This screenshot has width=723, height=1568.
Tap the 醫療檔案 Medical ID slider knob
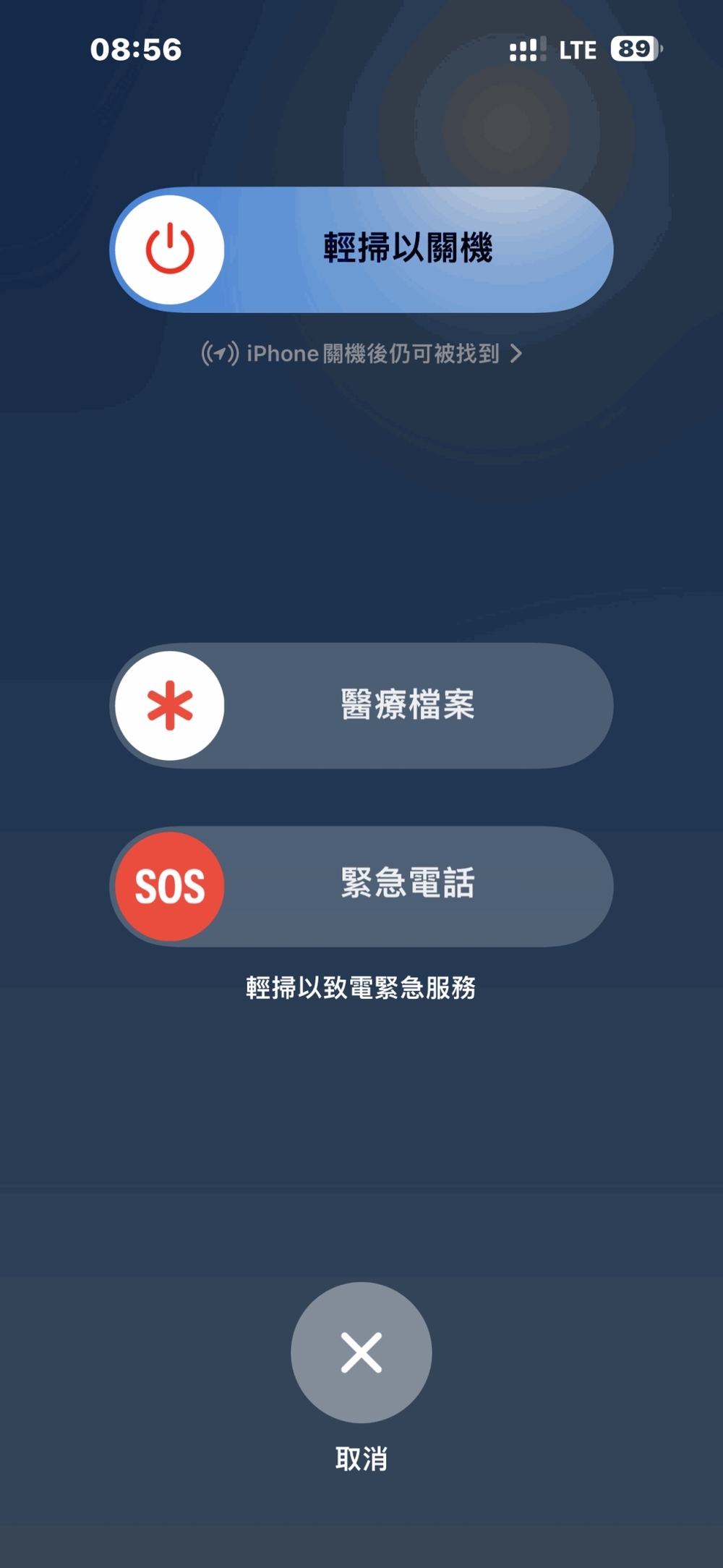170,706
